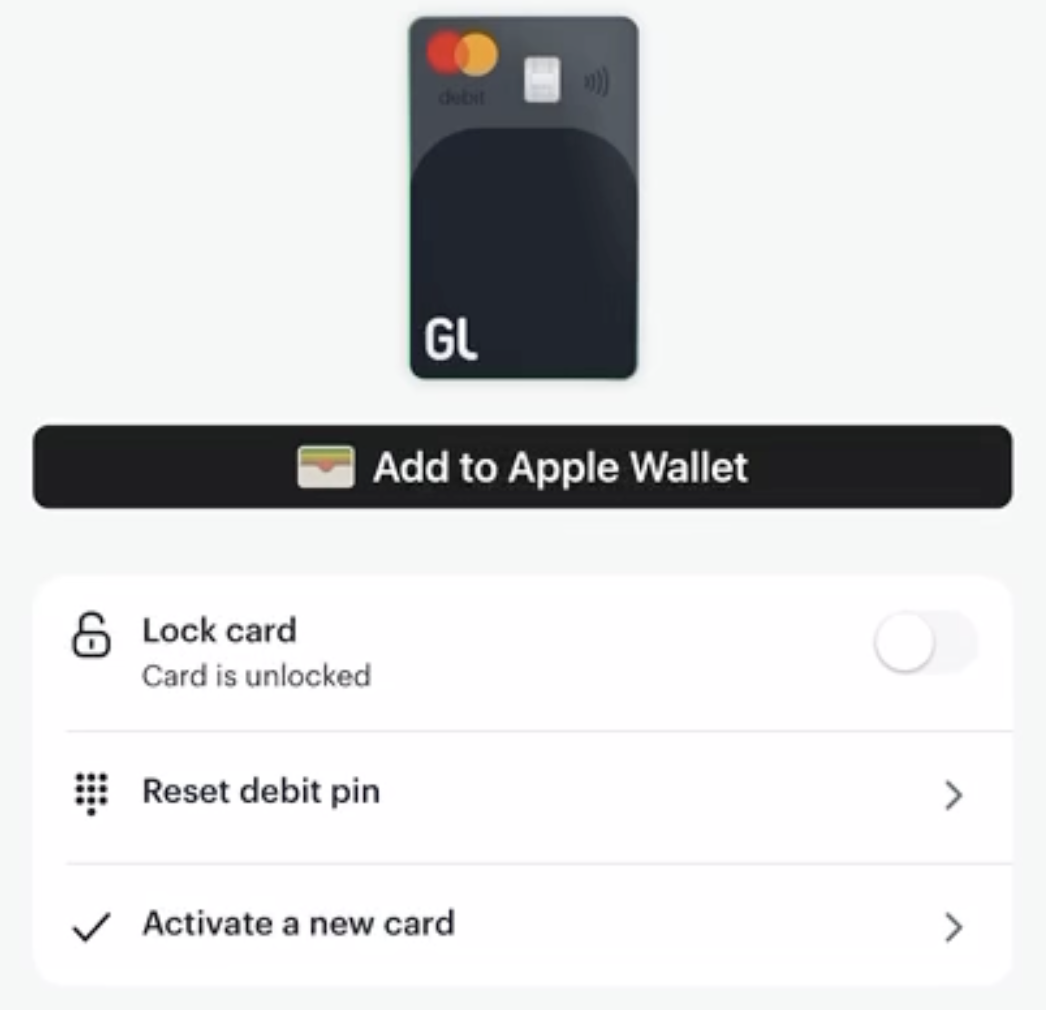
Task: Tap the GL debit card image
Action: 523,198
